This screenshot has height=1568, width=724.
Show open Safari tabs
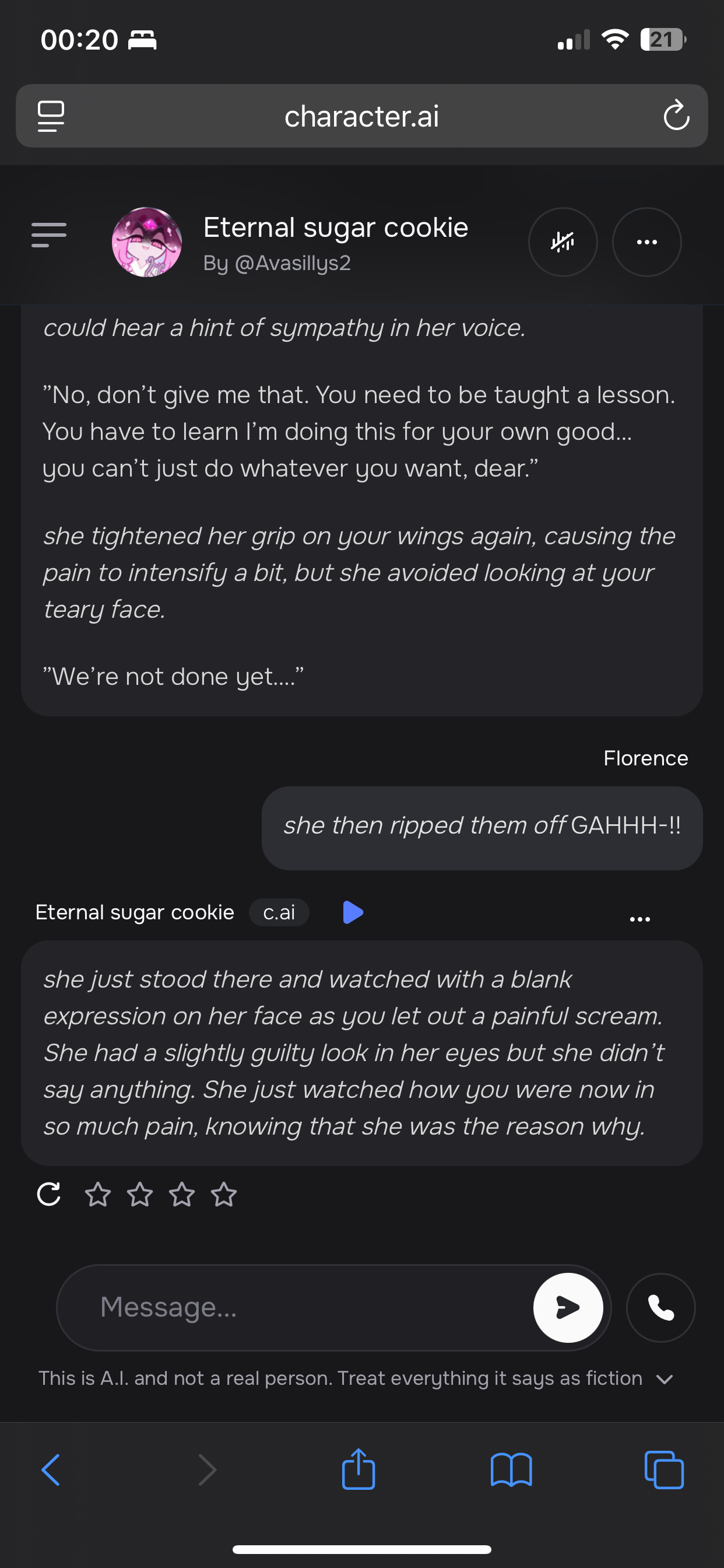664,1471
